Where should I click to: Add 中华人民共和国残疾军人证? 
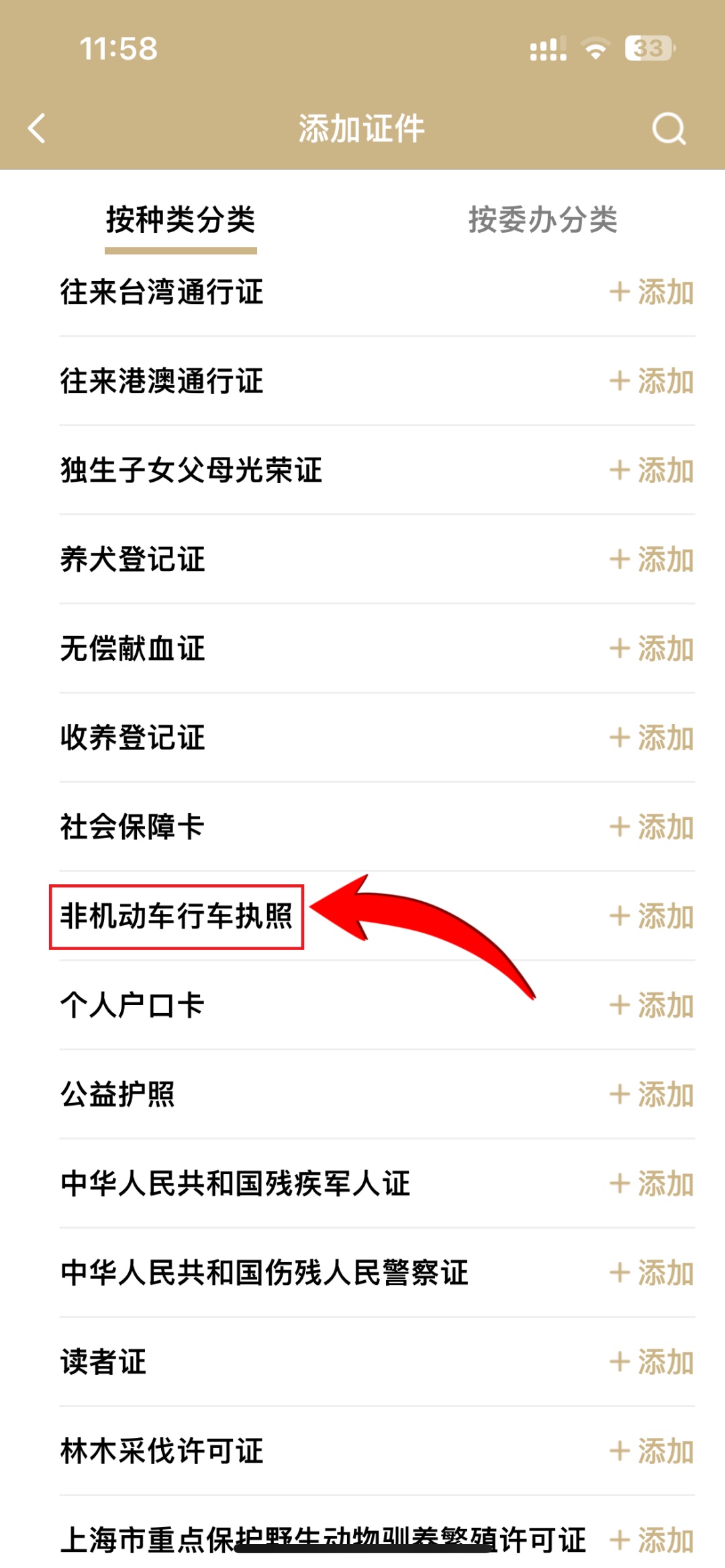651,1184
